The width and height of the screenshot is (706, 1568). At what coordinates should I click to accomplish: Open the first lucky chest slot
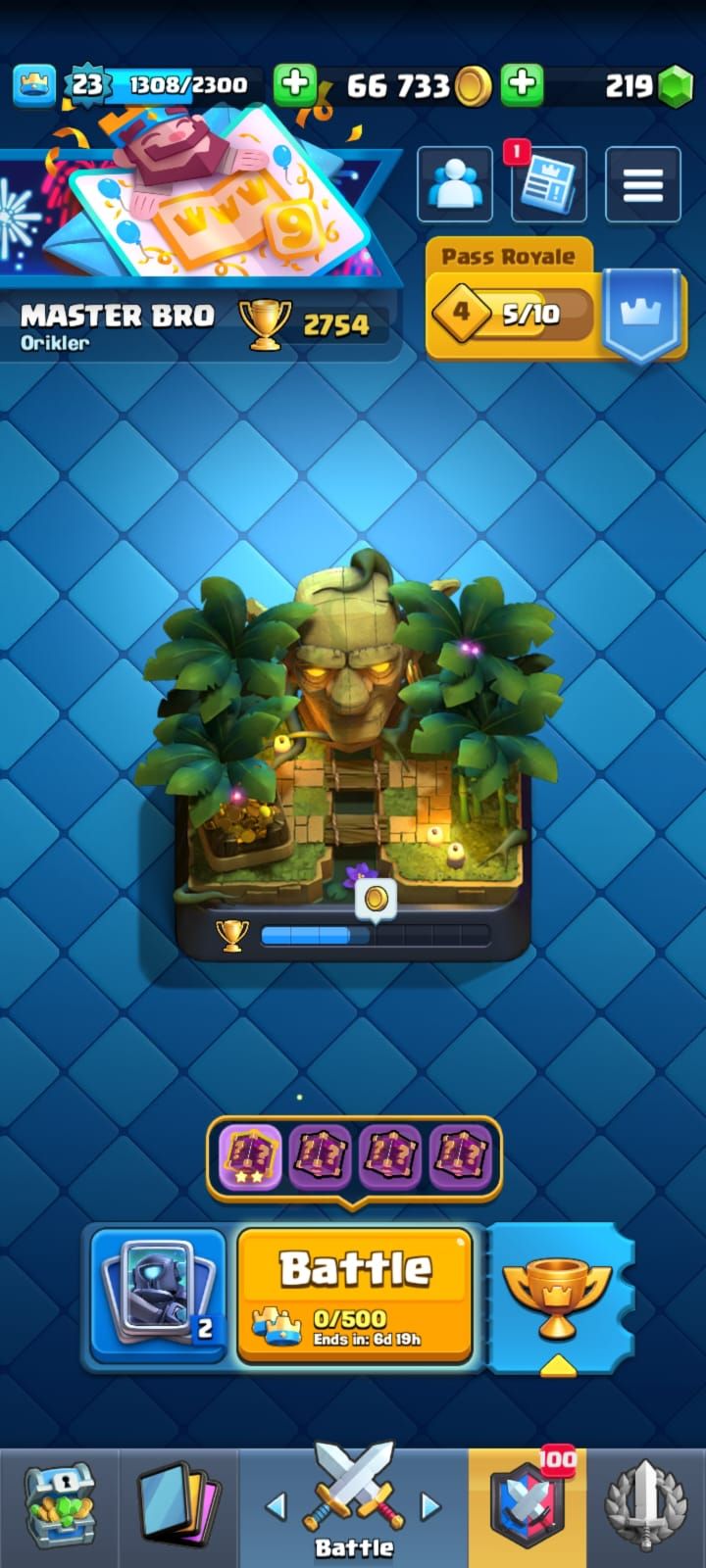250,1156
